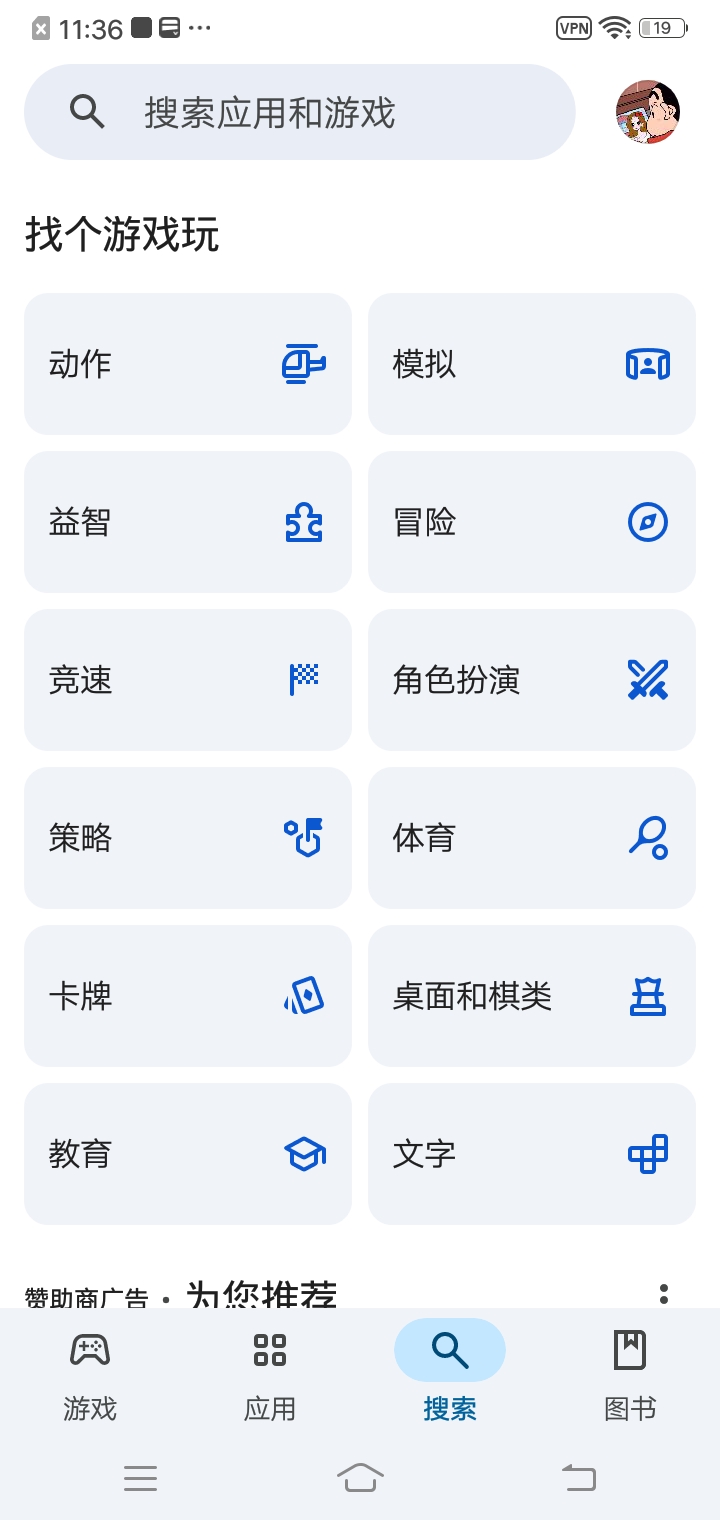Image resolution: width=720 pixels, height=1520 pixels.
Task: Select the 动作 (Action) games category icon
Action: pos(303,364)
